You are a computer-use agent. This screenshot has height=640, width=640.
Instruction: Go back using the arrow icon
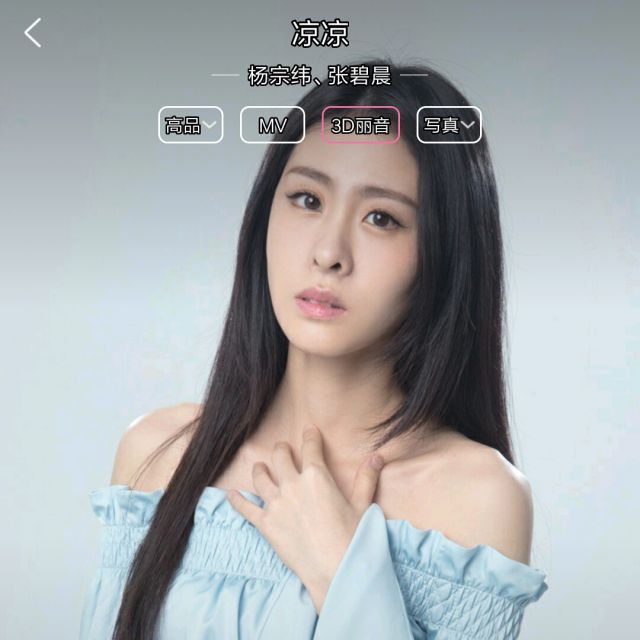click(33, 33)
